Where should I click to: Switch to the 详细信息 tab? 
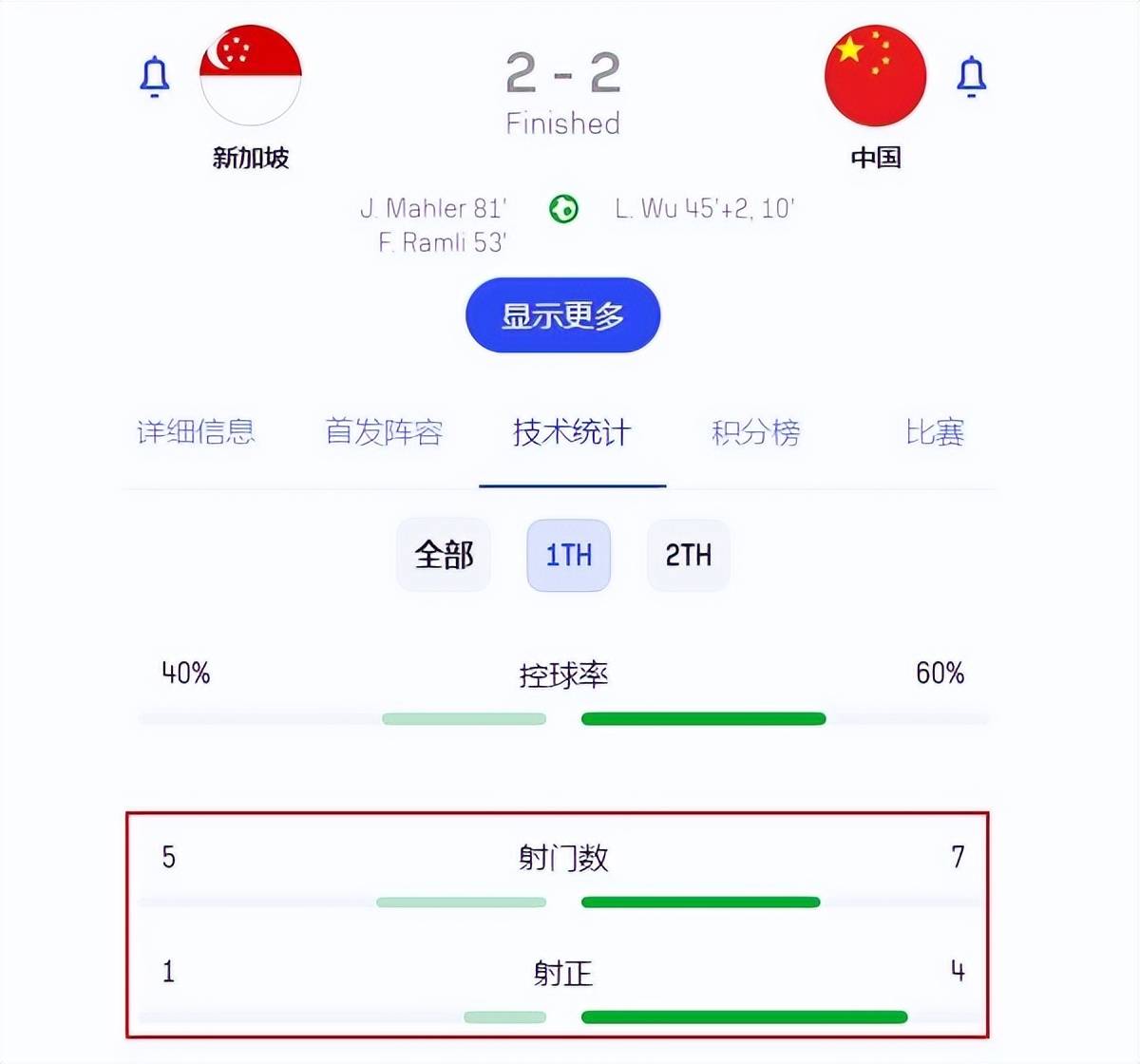(196, 432)
